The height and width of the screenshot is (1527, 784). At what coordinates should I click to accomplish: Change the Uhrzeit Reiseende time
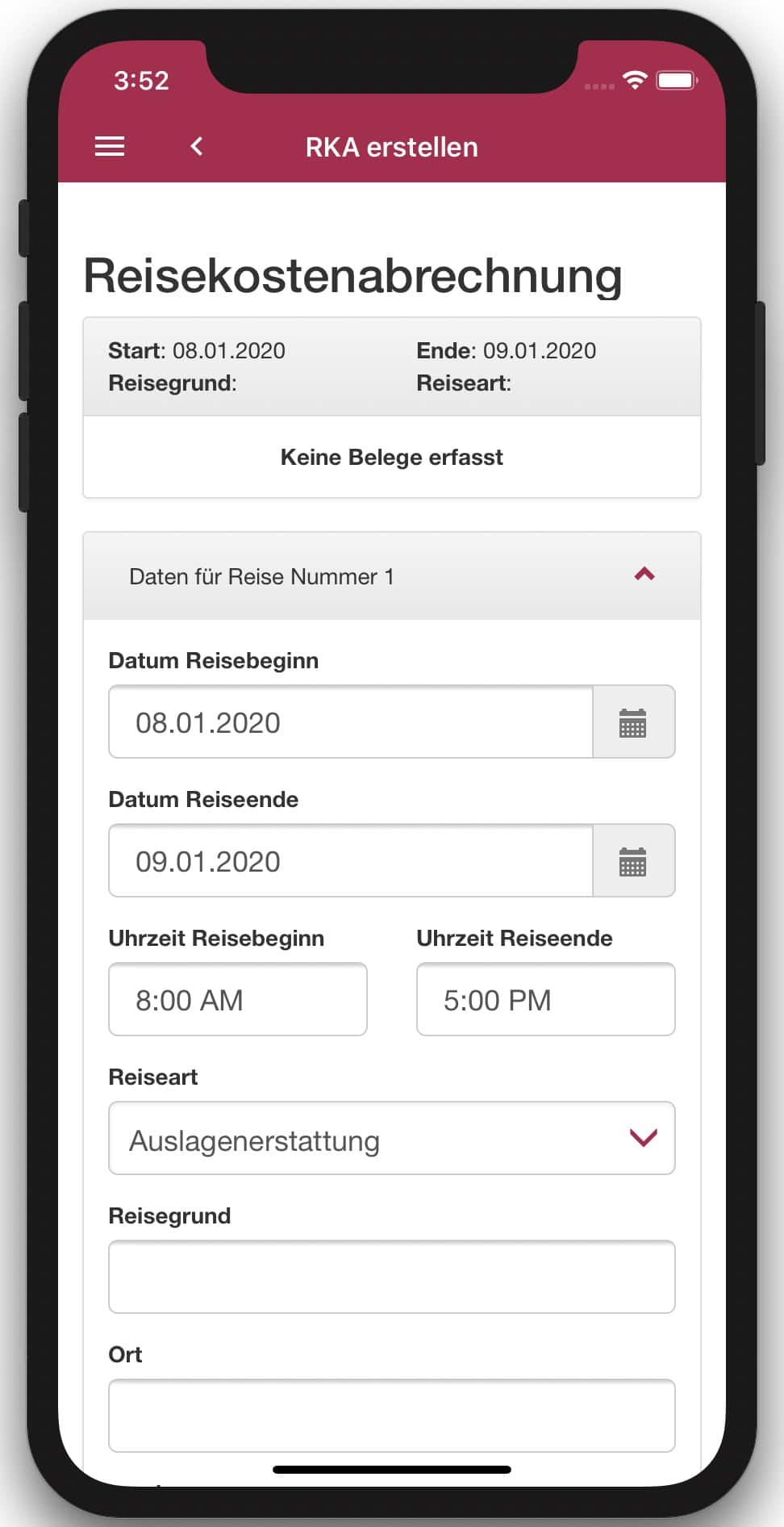tap(545, 1000)
